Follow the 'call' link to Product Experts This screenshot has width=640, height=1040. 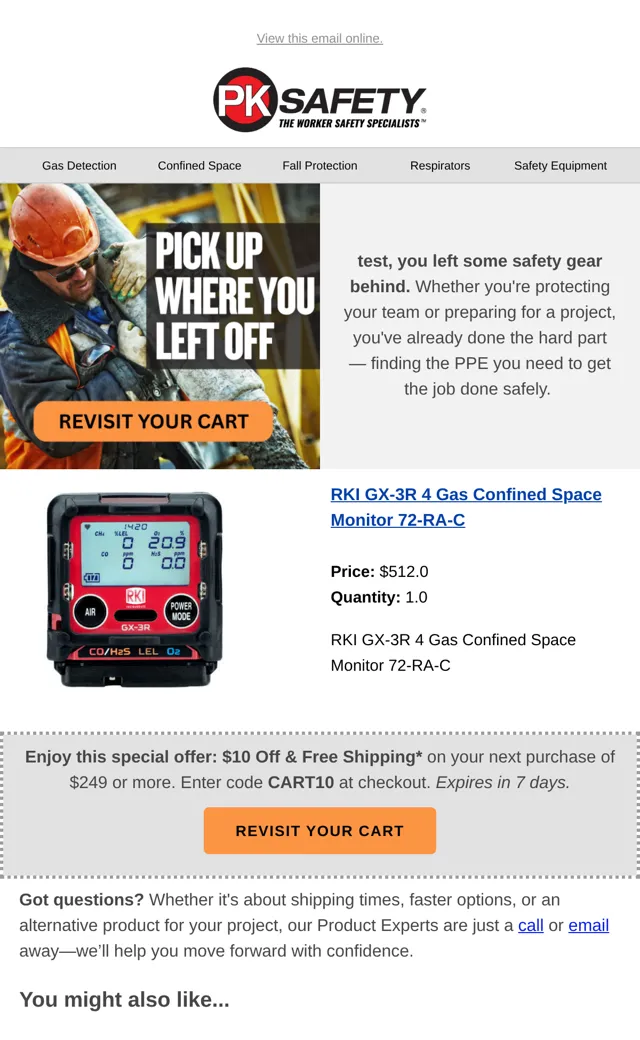point(531,925)
